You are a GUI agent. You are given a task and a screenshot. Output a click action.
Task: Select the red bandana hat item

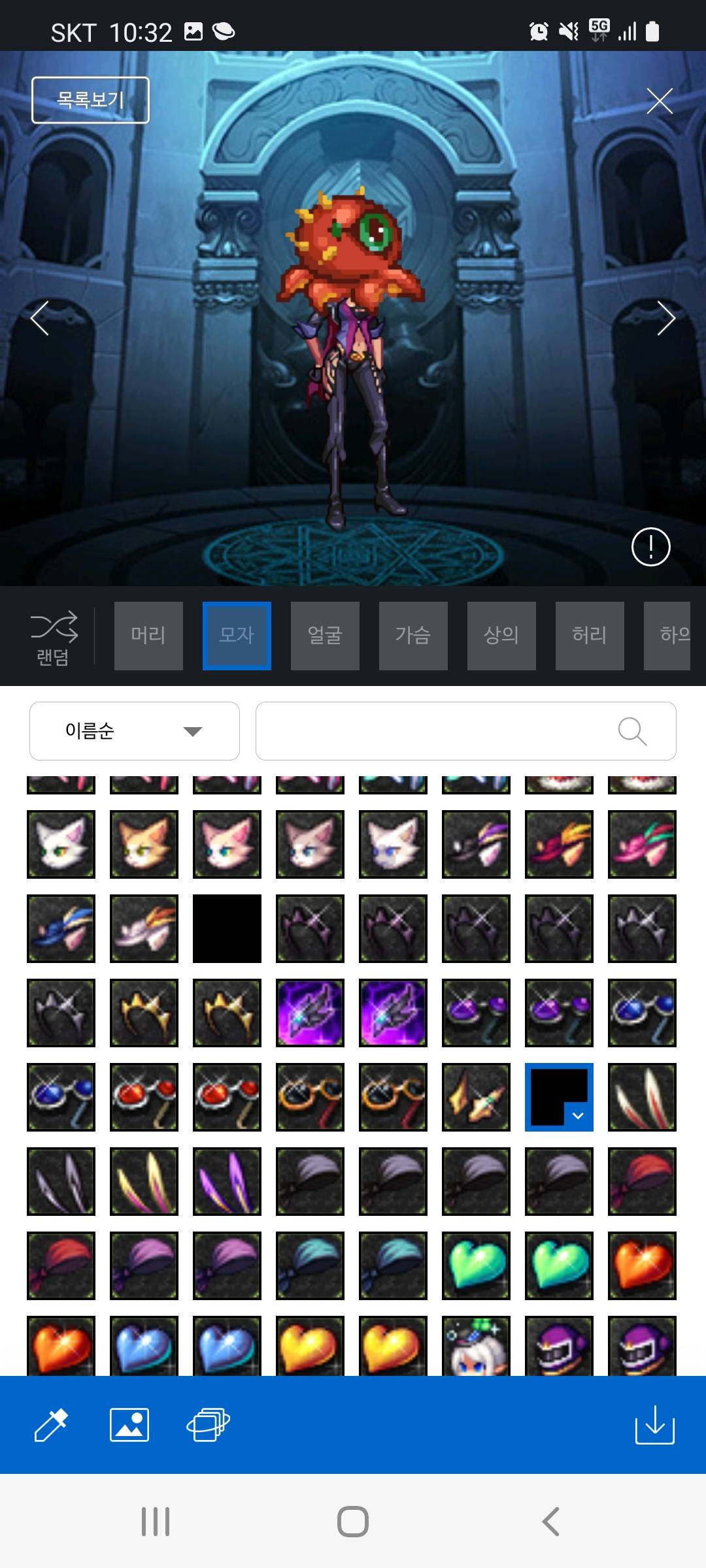click(642, 1181)
